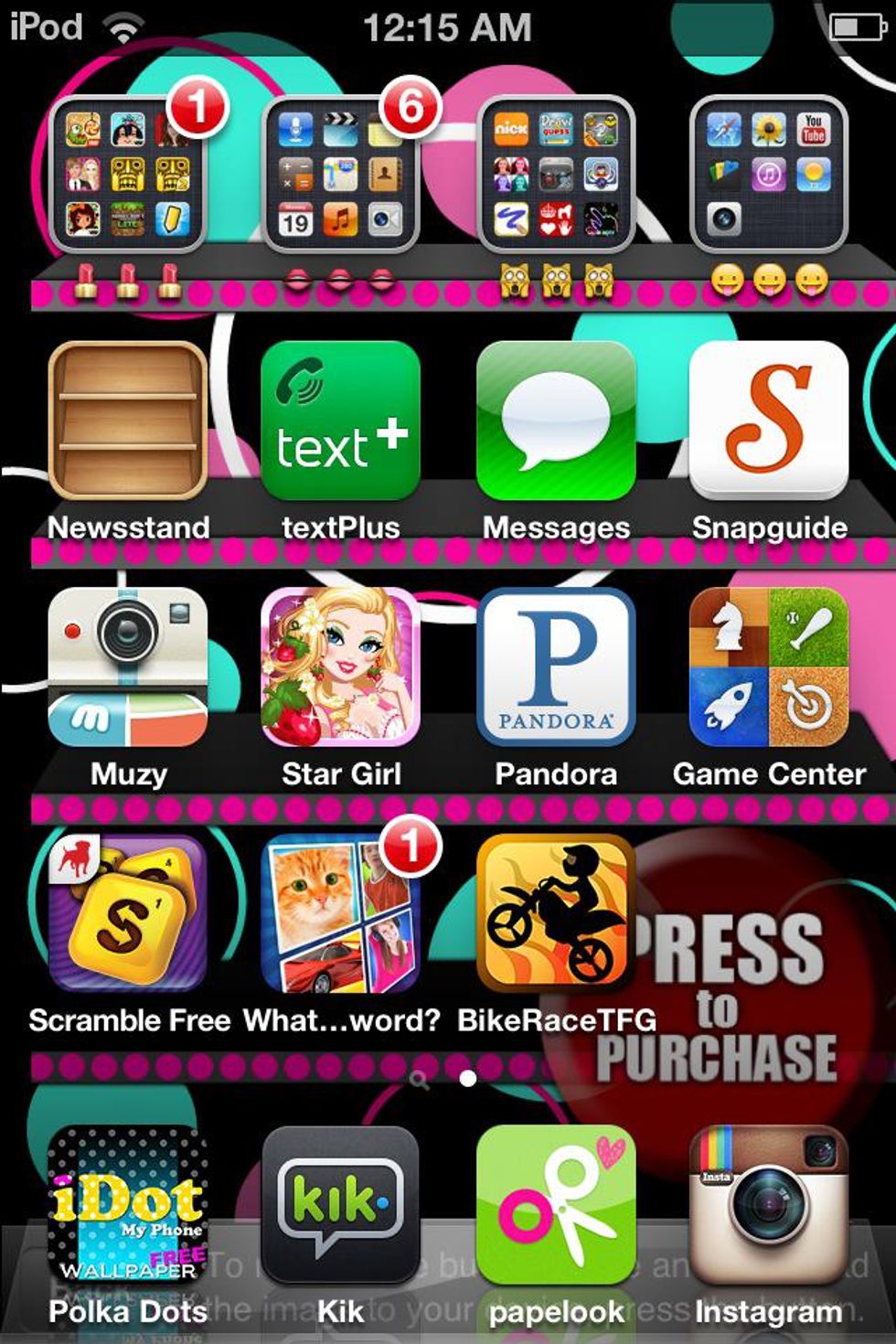Open the folder with the Nick app

[x=555, y=174]
